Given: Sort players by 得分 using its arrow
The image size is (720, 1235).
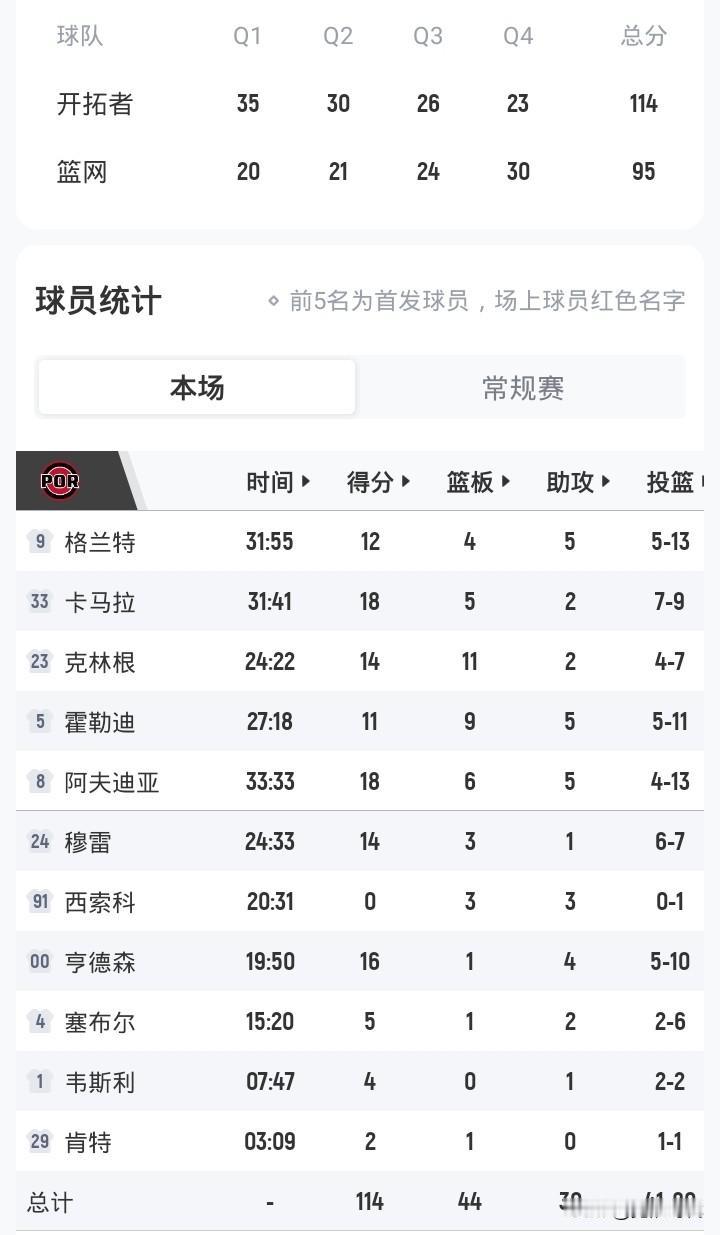Looking at the screenshot, I should click(406, 481).
